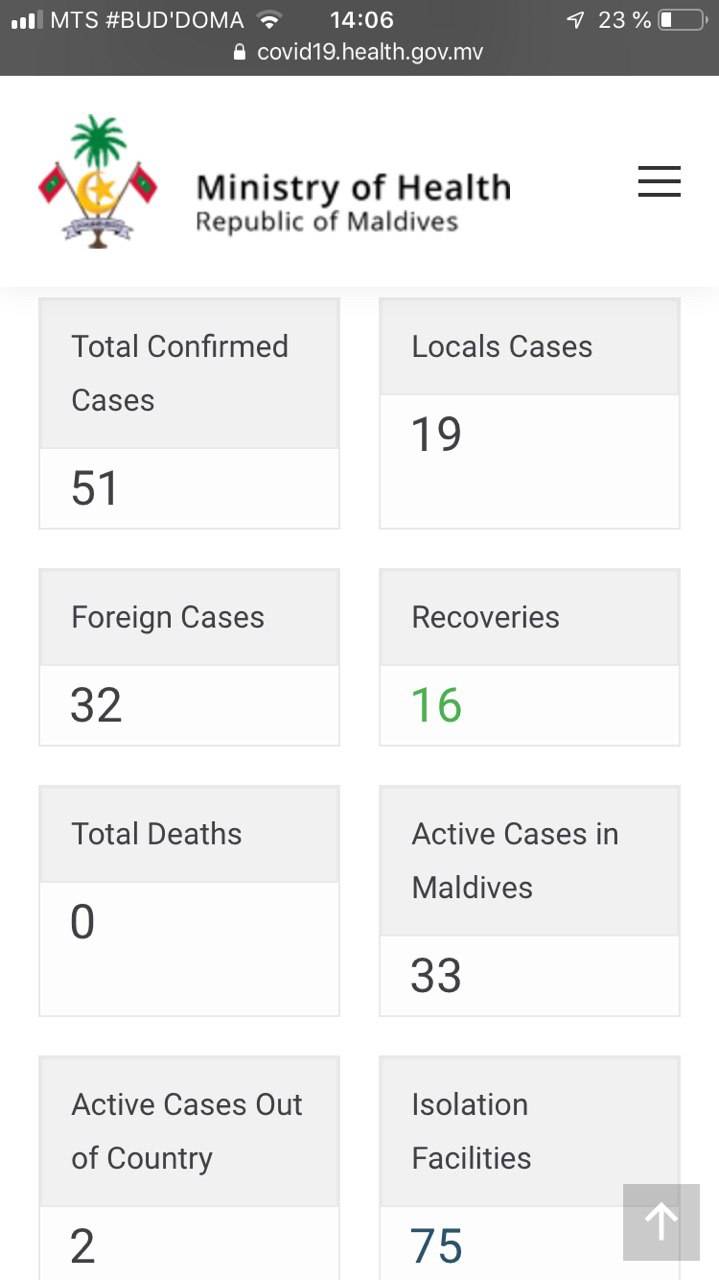Open the hamburger navigation menu
The width and height of the screenshot is (719, 1280).
pyautogui.click(x=659, y=182)
